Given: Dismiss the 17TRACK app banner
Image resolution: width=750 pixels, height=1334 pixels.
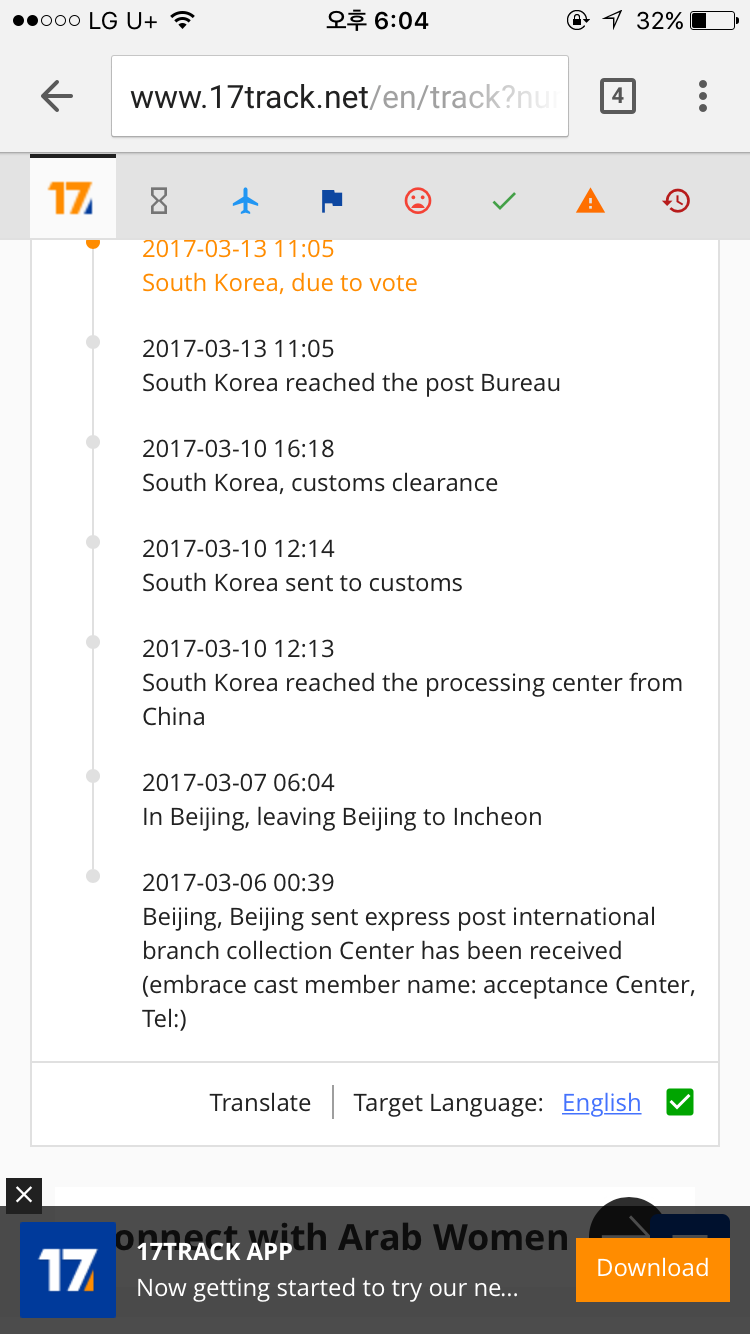Looking at the screenshot, I should 24,1194.
